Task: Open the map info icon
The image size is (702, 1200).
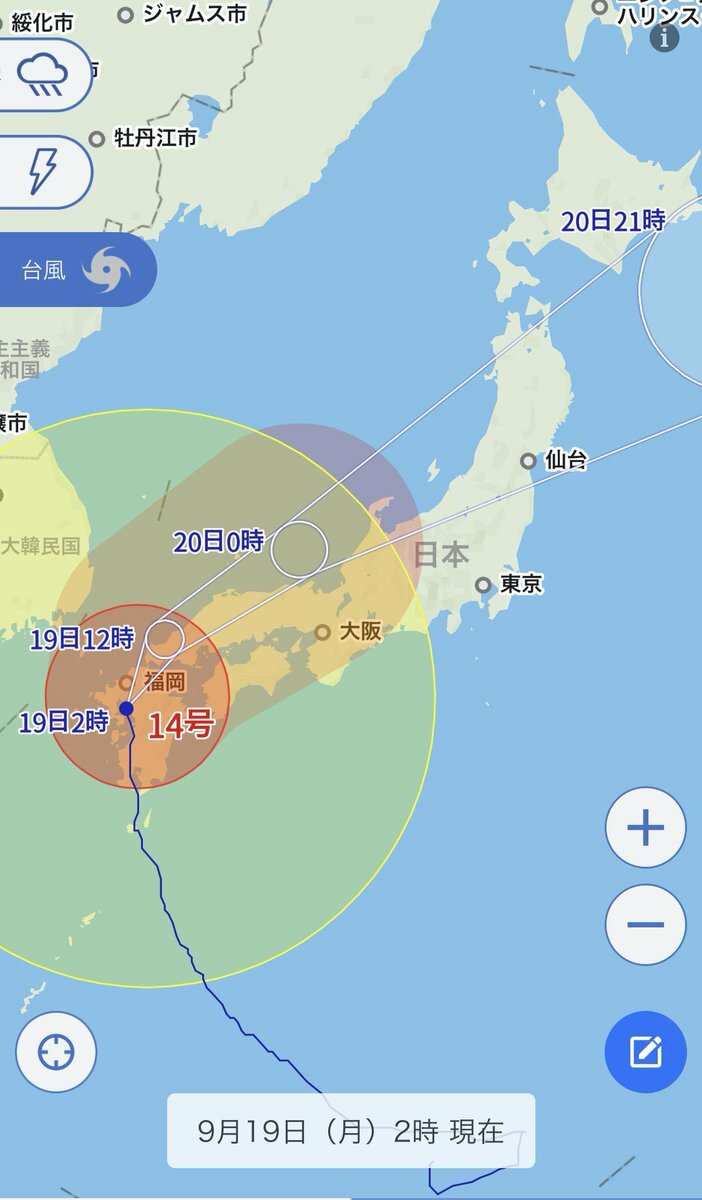Action: [x=664, y=38]
